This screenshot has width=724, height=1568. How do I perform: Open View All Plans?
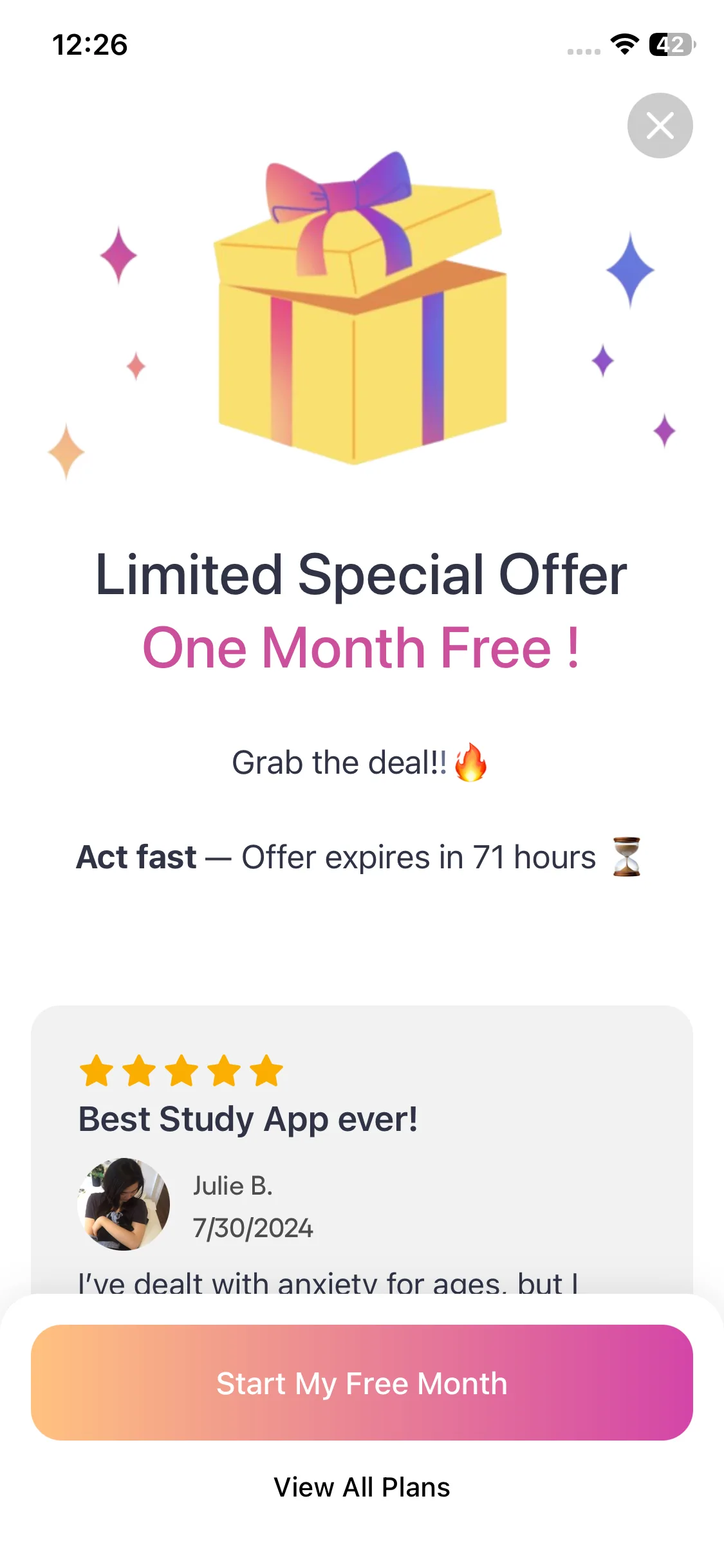362,1487
